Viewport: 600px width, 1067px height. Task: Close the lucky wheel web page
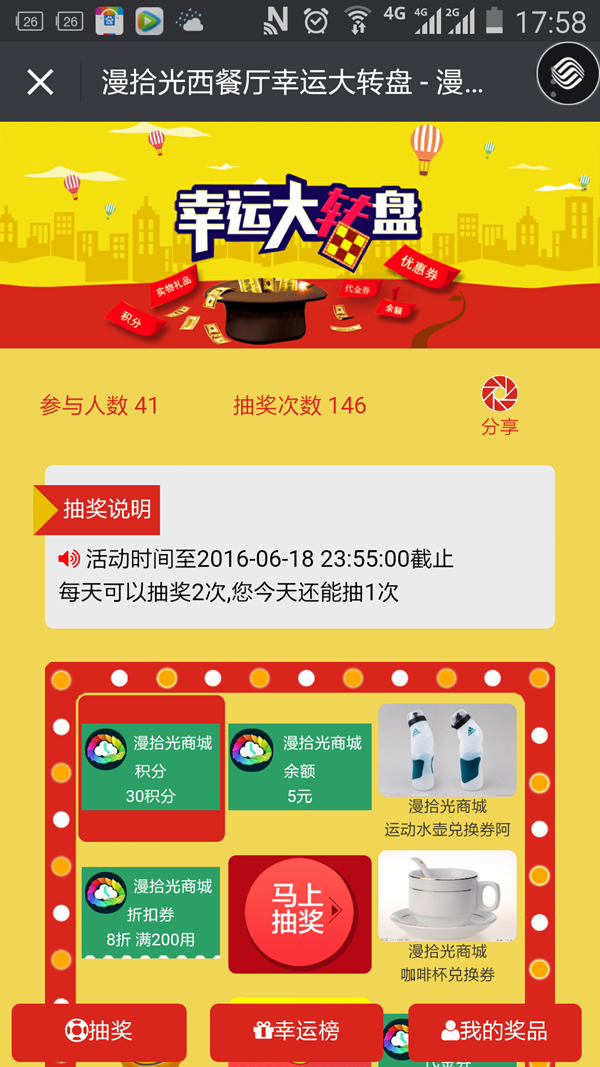click(x=40, y=82)
